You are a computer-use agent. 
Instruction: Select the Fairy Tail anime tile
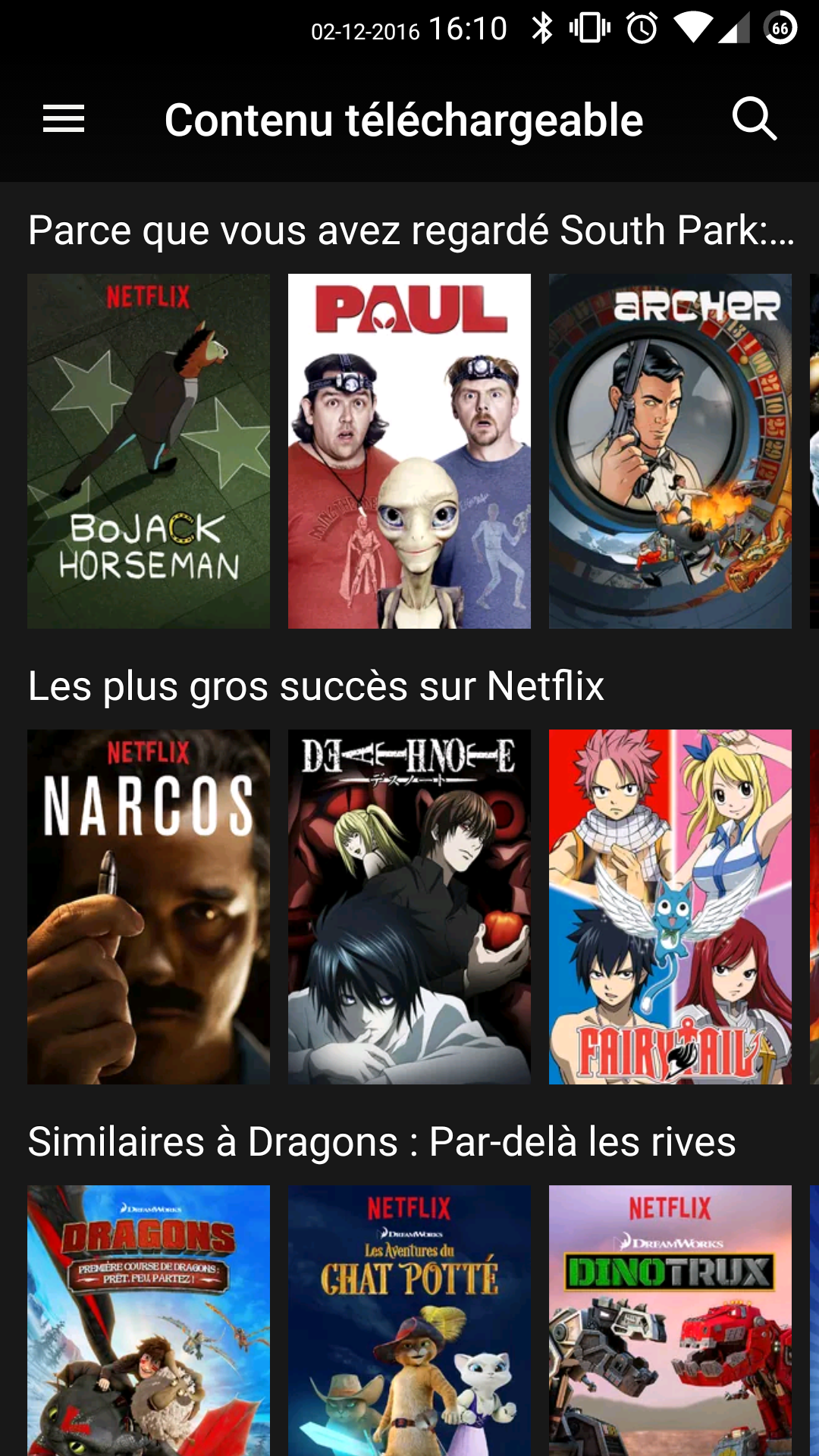tap(670, 906)
